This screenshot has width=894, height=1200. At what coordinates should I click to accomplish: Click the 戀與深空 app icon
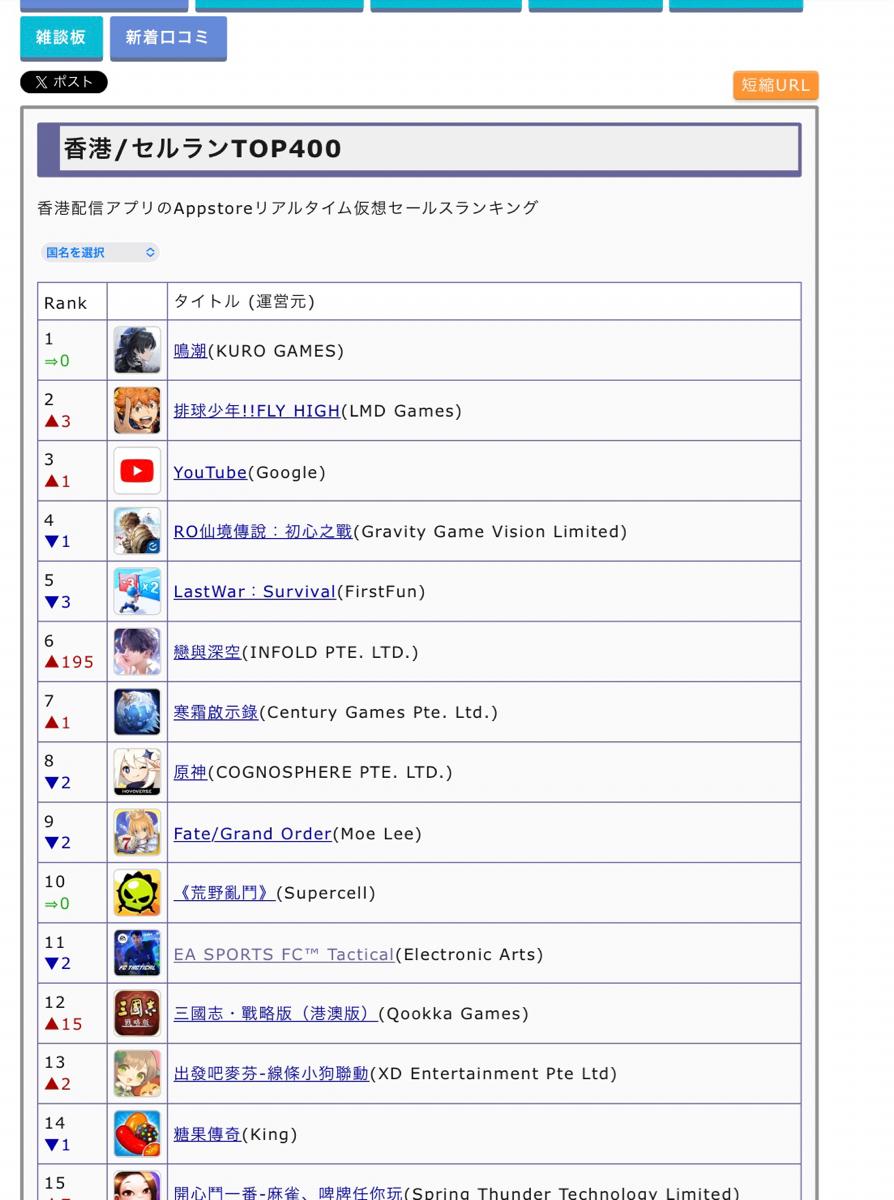[136, 650]
